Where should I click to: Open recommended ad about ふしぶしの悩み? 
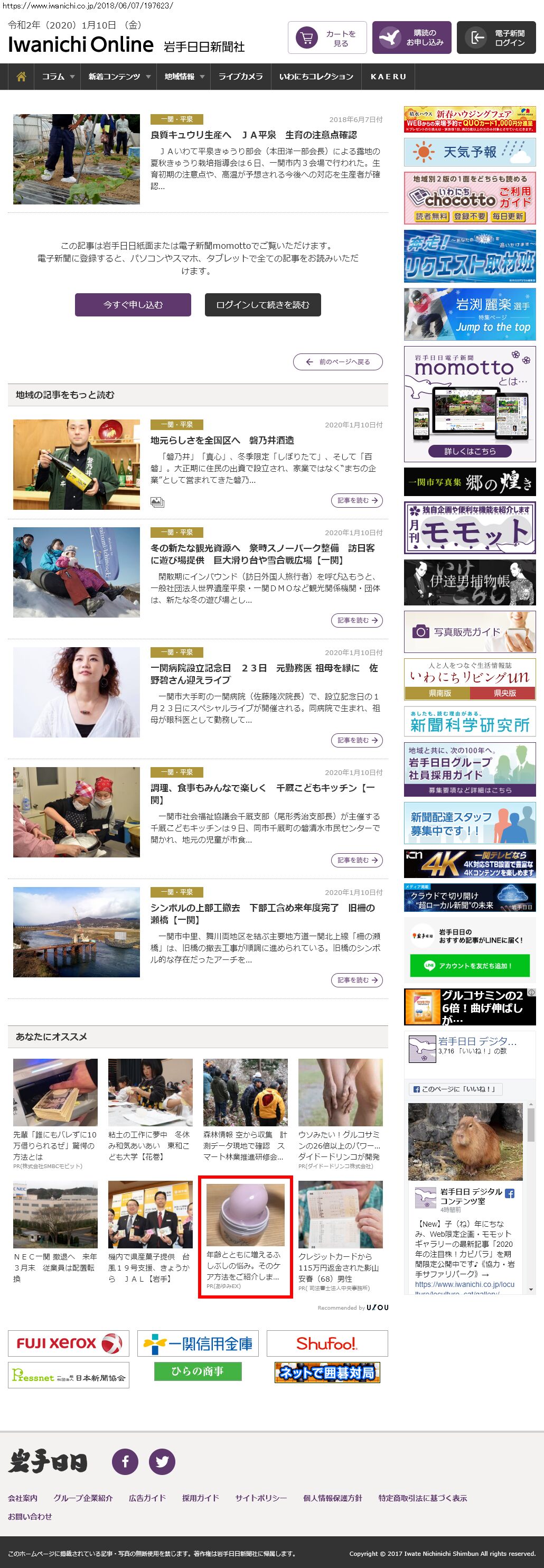pos(245,1236)
